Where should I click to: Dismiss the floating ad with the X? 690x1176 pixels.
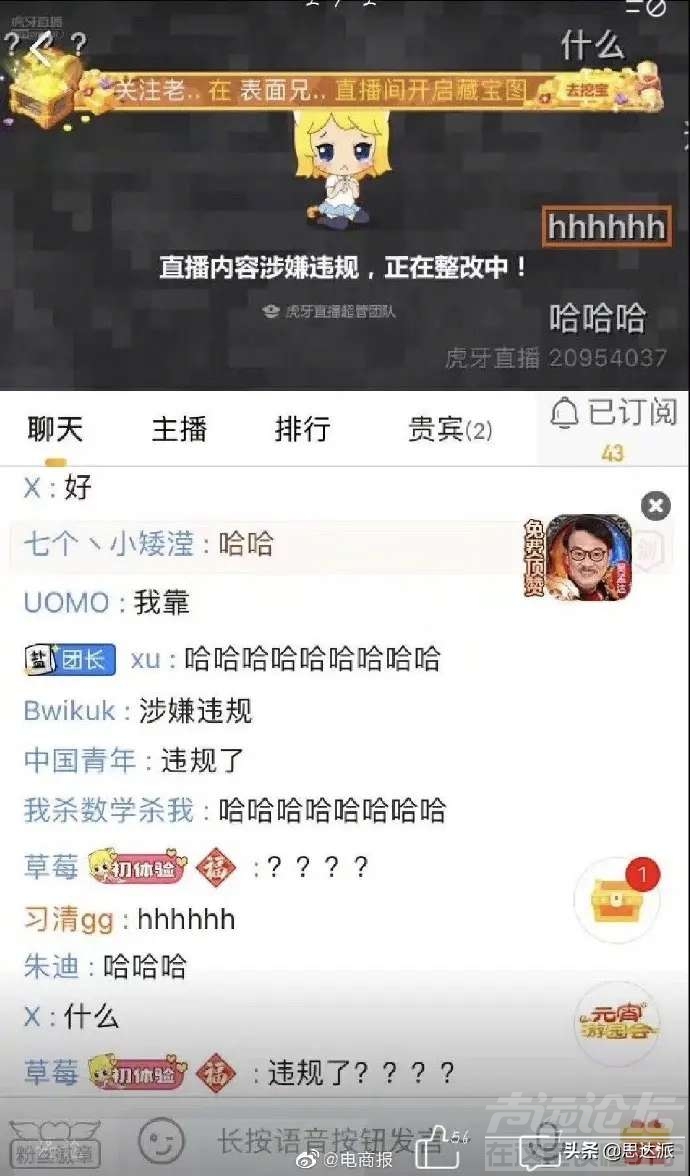tap(655, 506)
